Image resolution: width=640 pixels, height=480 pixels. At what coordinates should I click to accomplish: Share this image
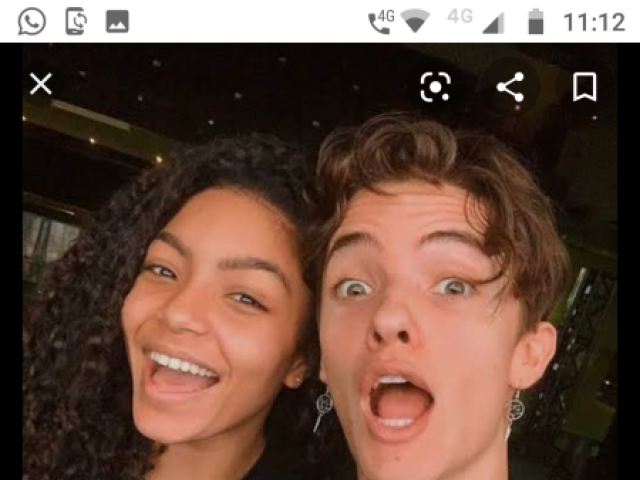coord(510,87)
